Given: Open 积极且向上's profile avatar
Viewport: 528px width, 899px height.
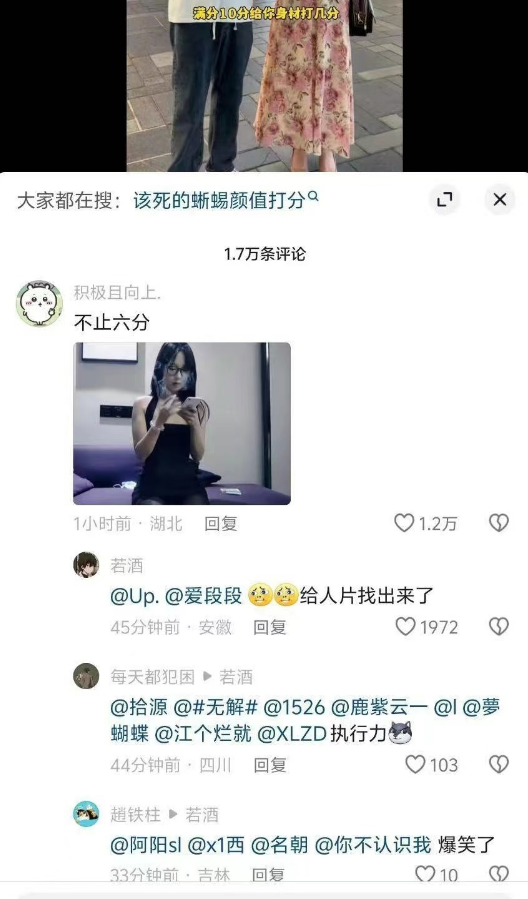Looking at the screenshot, I should (39, 303).
